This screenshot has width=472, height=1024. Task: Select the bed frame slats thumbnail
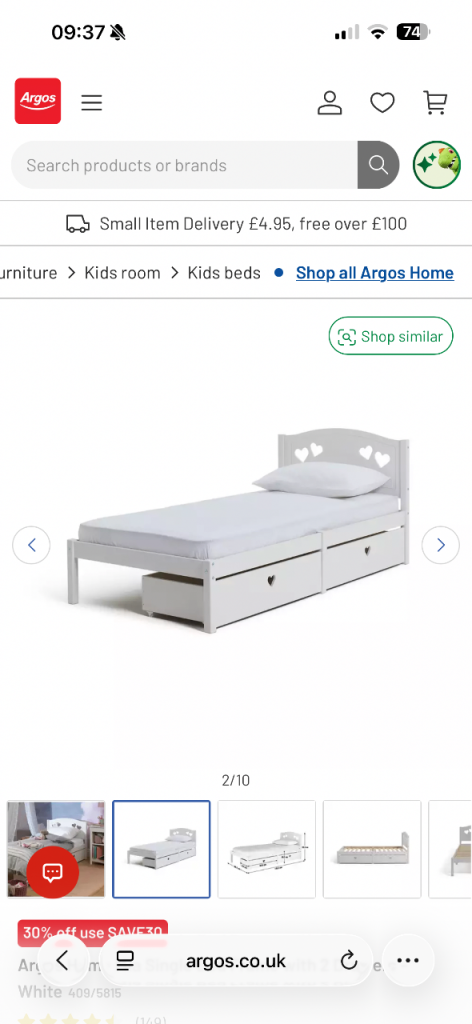tap(372, 849)
